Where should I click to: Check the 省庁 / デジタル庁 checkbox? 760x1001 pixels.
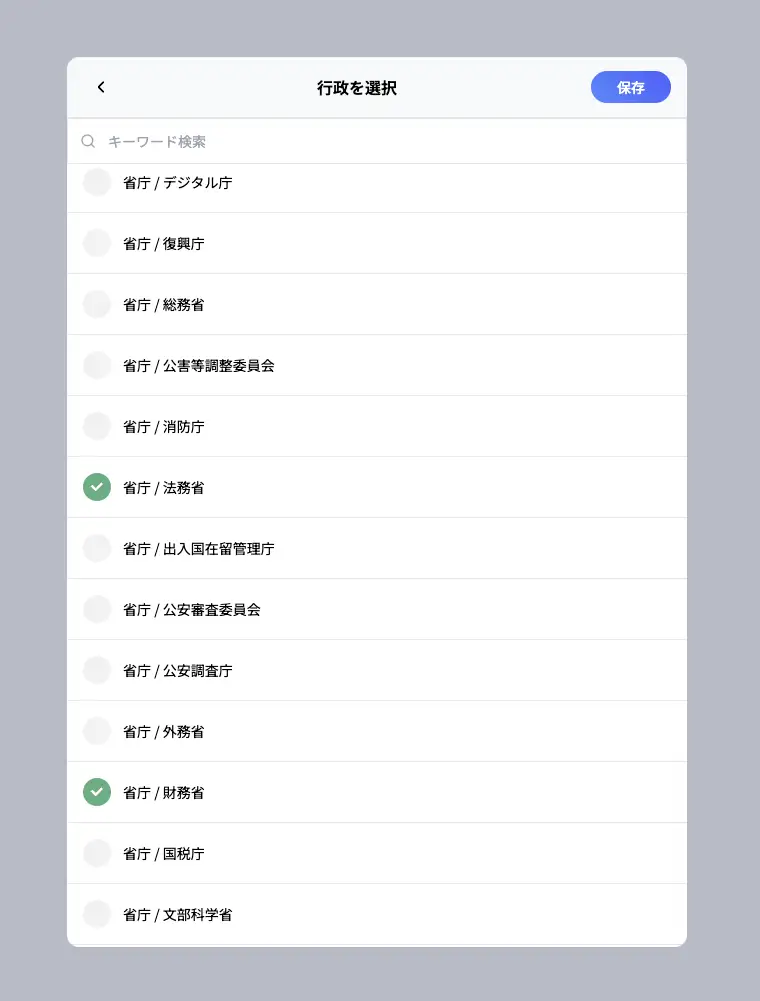coord(96,182)
